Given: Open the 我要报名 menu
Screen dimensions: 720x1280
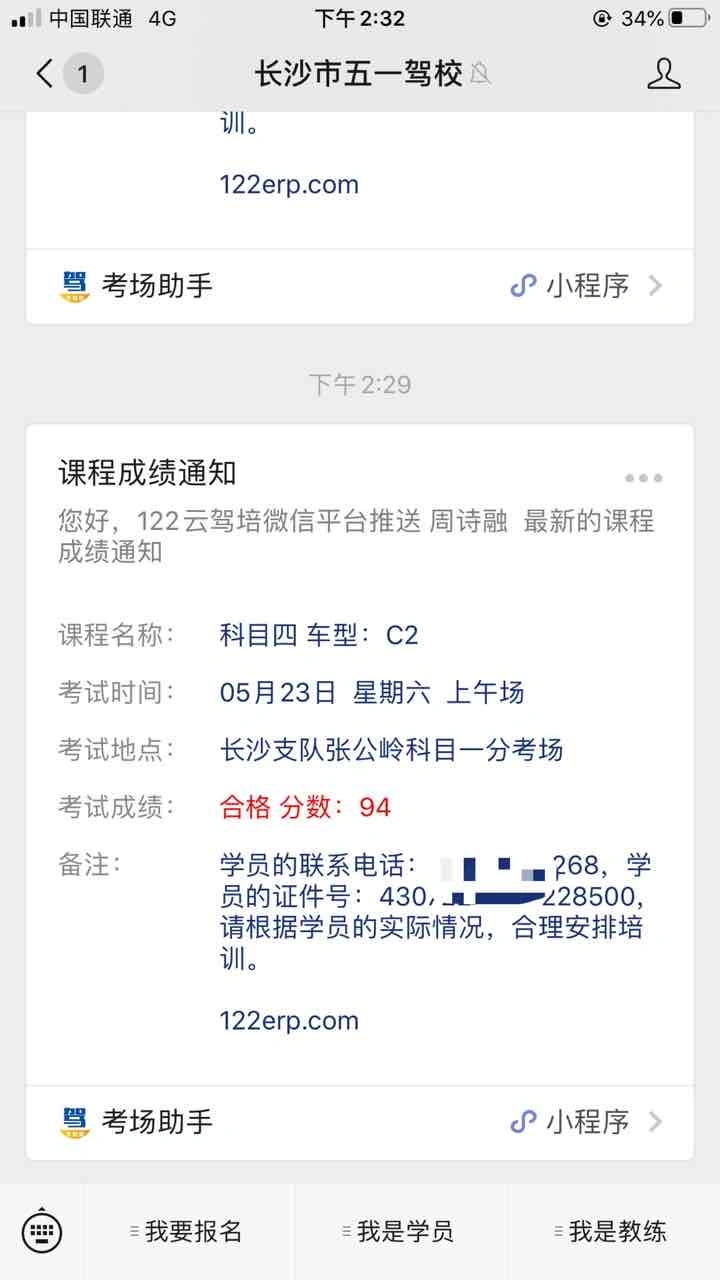Looking at the screenshot, I should [x=190, y=1231].
